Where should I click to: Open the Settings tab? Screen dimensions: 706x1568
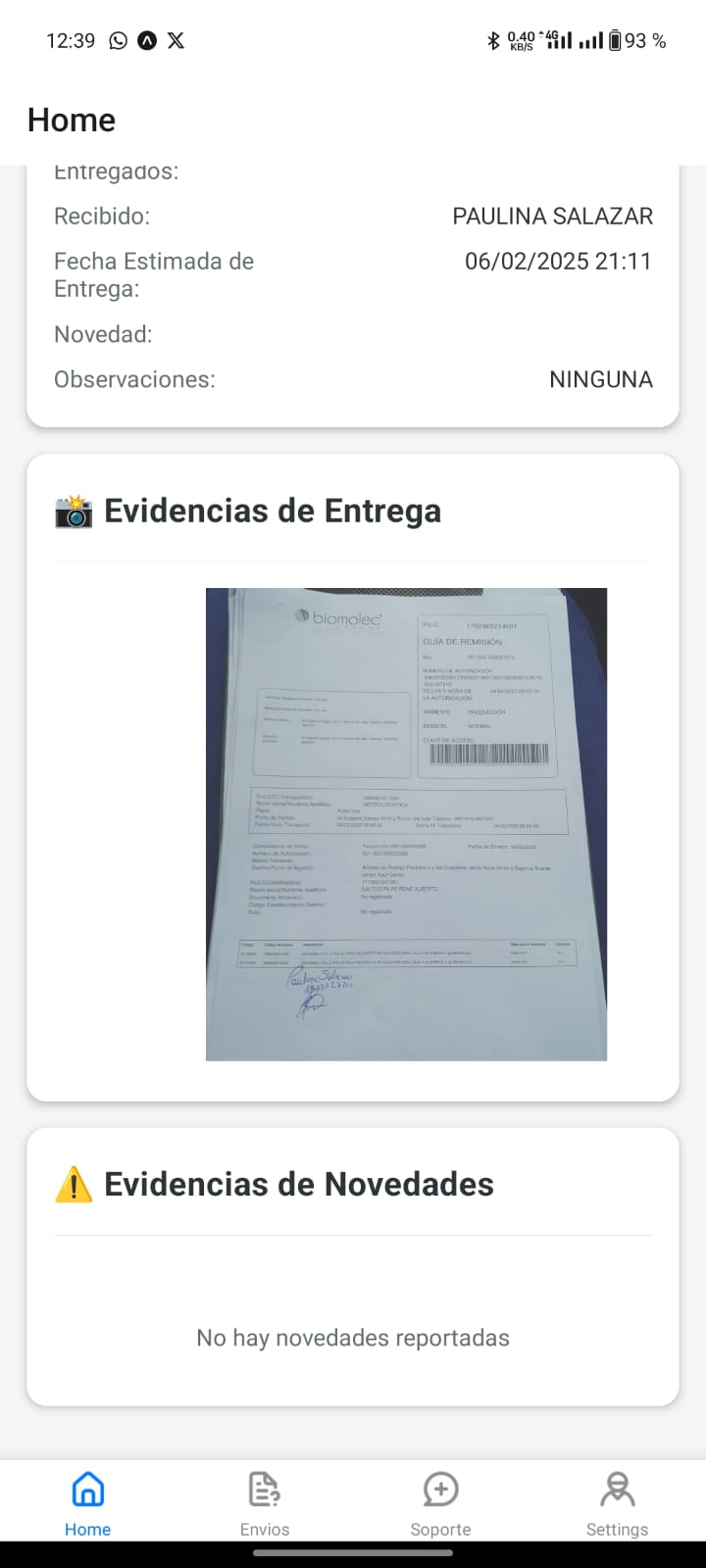617,1503
